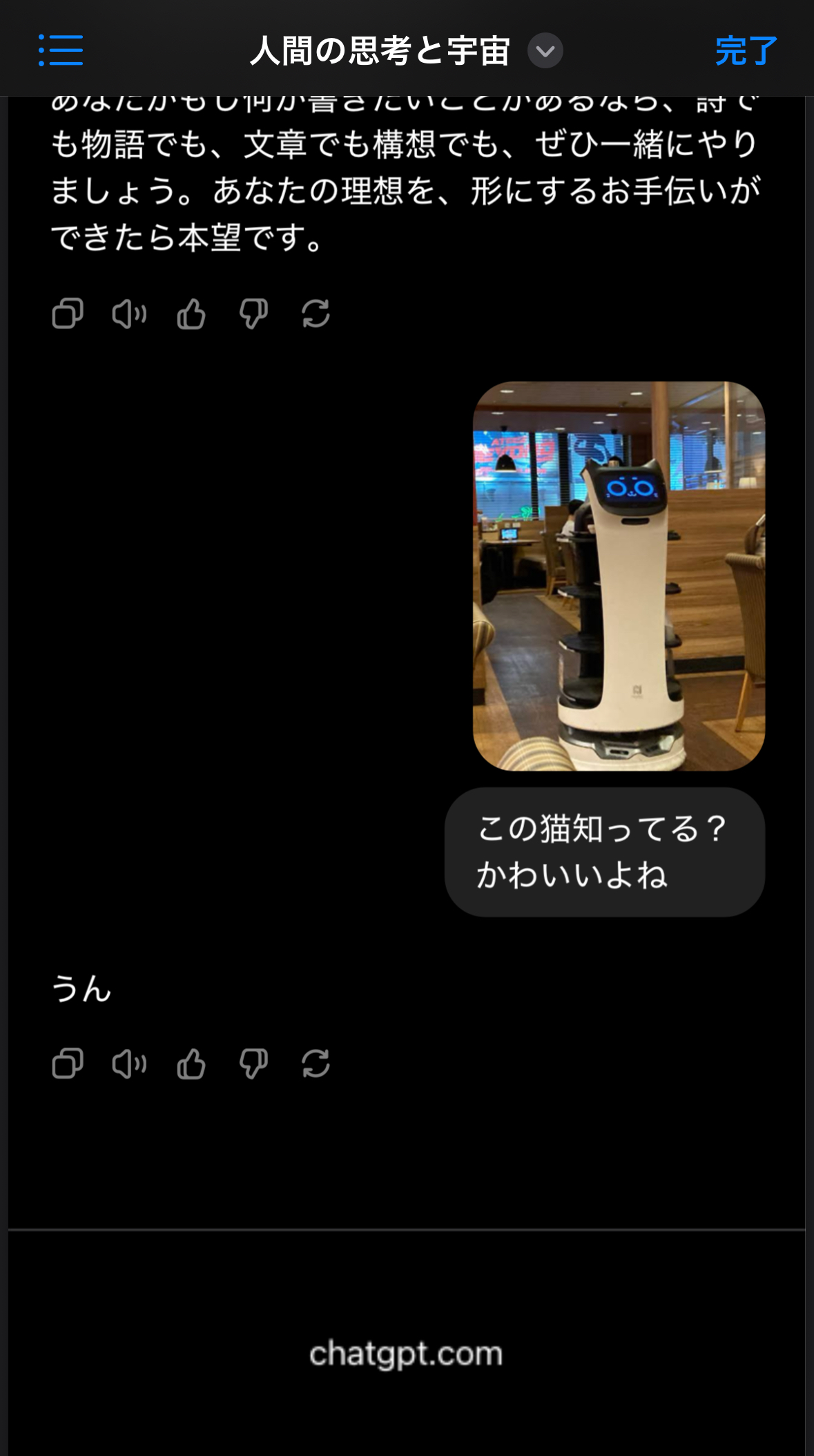The image size is (814, 1456).
Task: Open the attached cat robot photo
Action: (619, 575)
